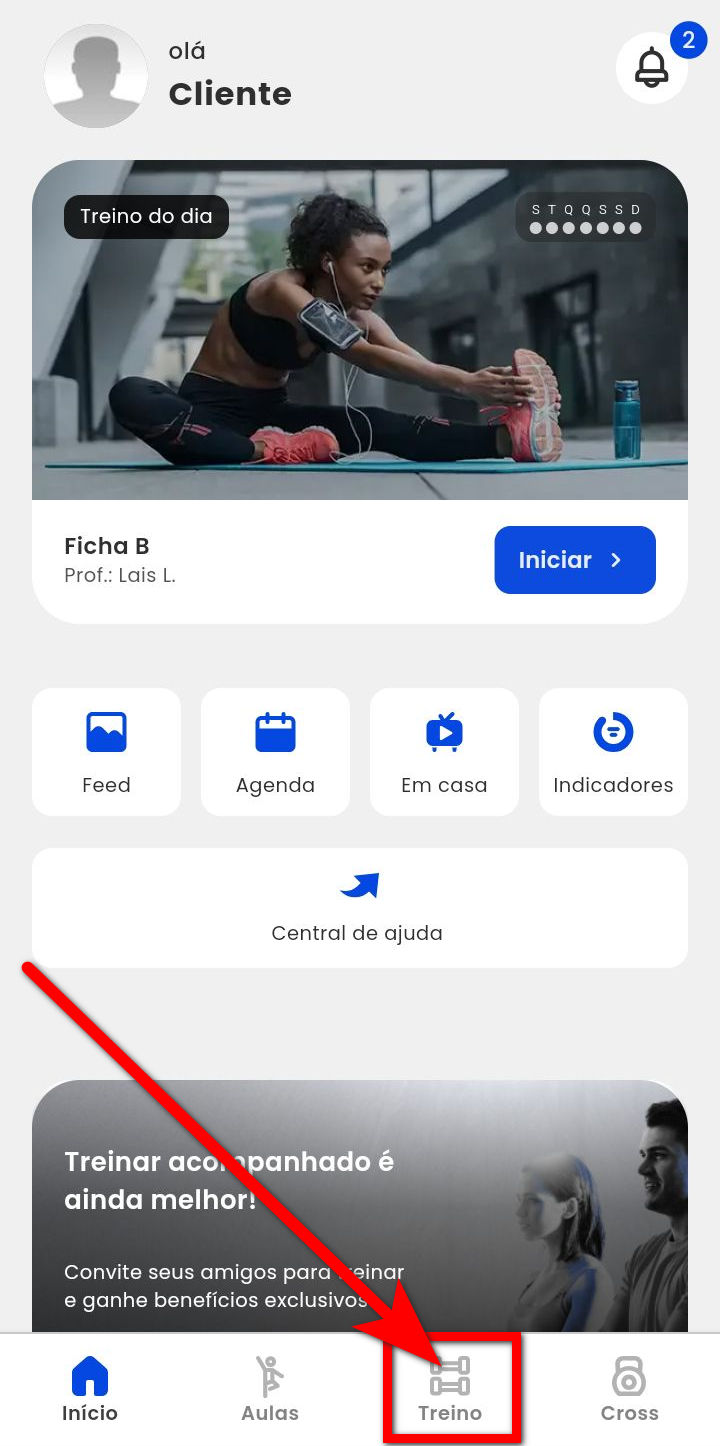Switch to the Aulas tab
Viewport: 720px width, 1446px height.
(x=270, y=1389)
